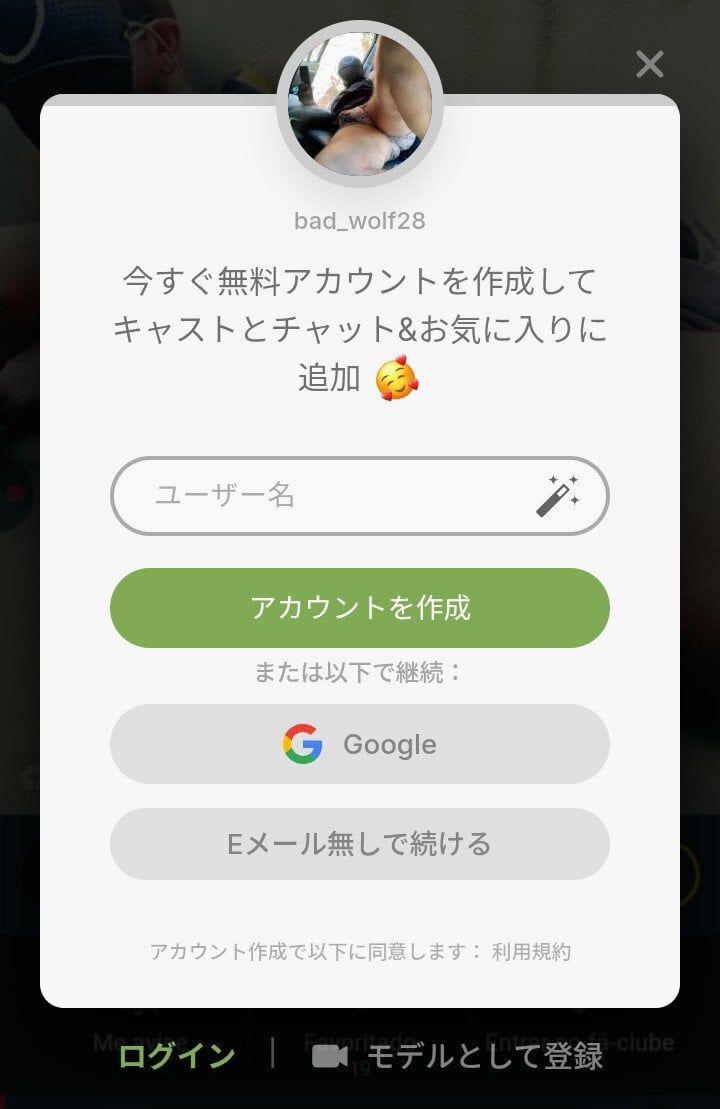Image resolution: width=720 pixels, height=1109 pixels.
Task: Tap the green アカウントを作成 button
Action: (x=360, y=608)
